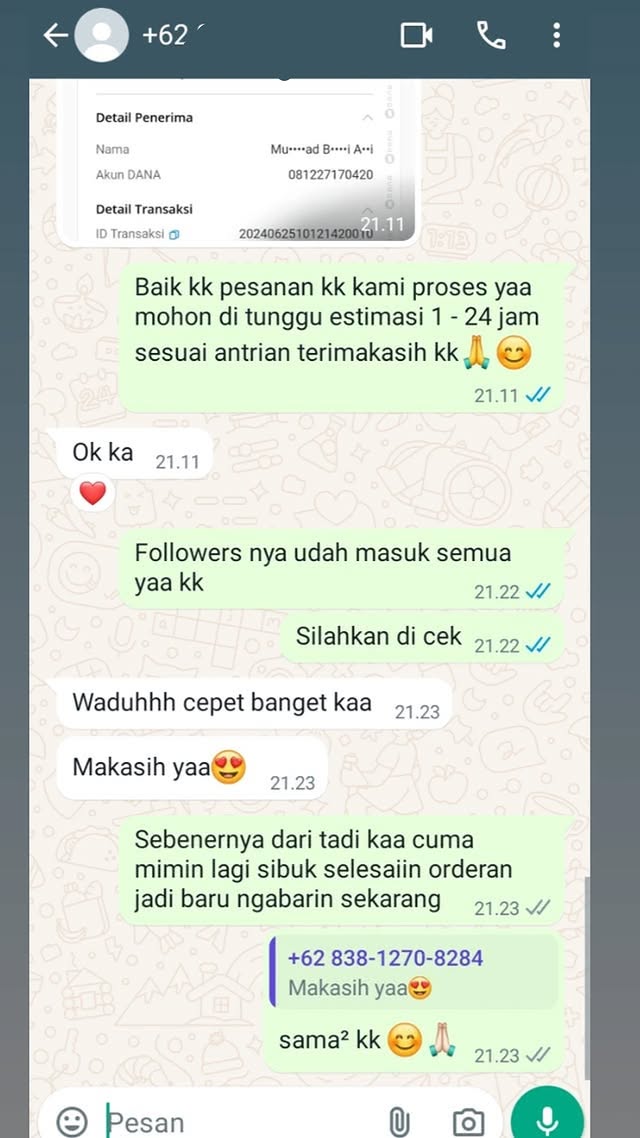Image resolution: width=640 pixels, height=1138 pixels.
Task: Start a voice call
Action: (491, 36)
